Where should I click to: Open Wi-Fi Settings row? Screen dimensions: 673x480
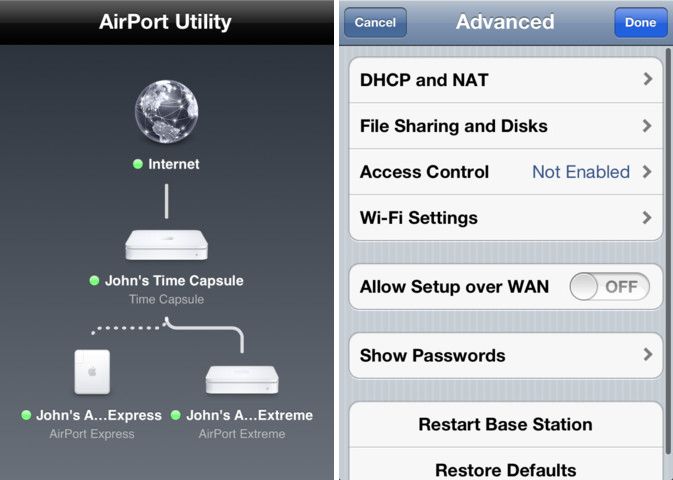pyautogui.click(x=505, y=217)
